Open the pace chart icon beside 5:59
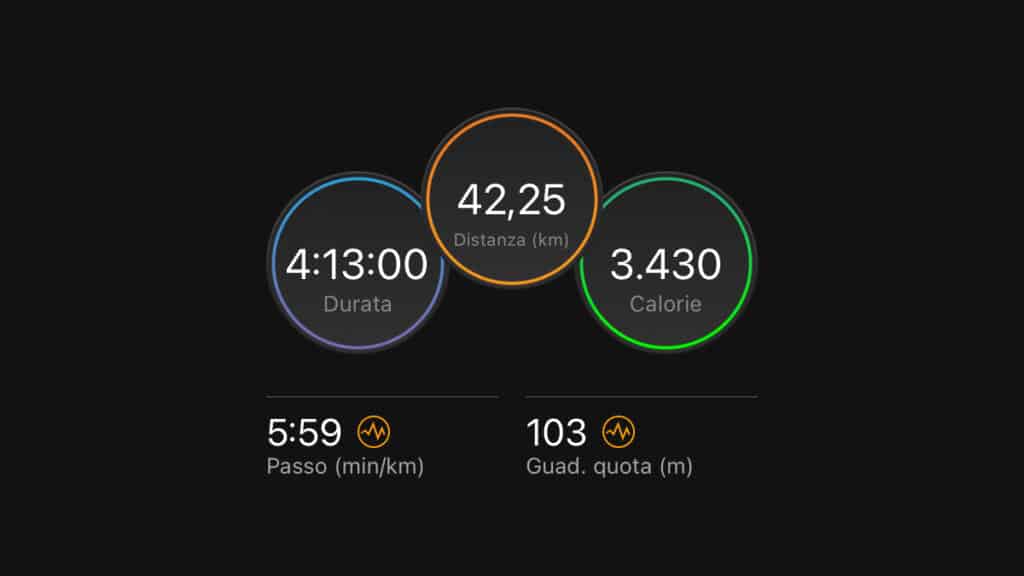1024x576 pixels. pyautogui.click(x=374, y=432)
